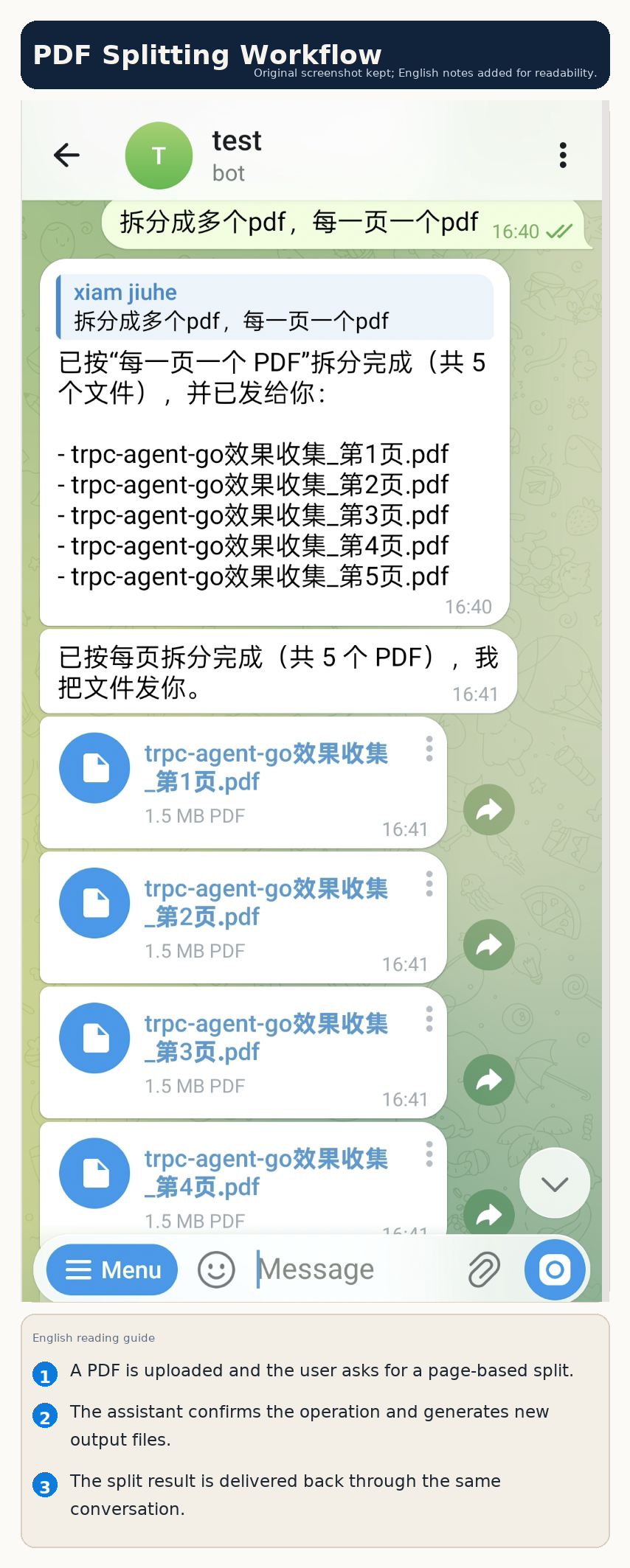Open the attachment paperclip icon
Image resolution: width=630 pixels, height=1568 pixels.
485,1269
